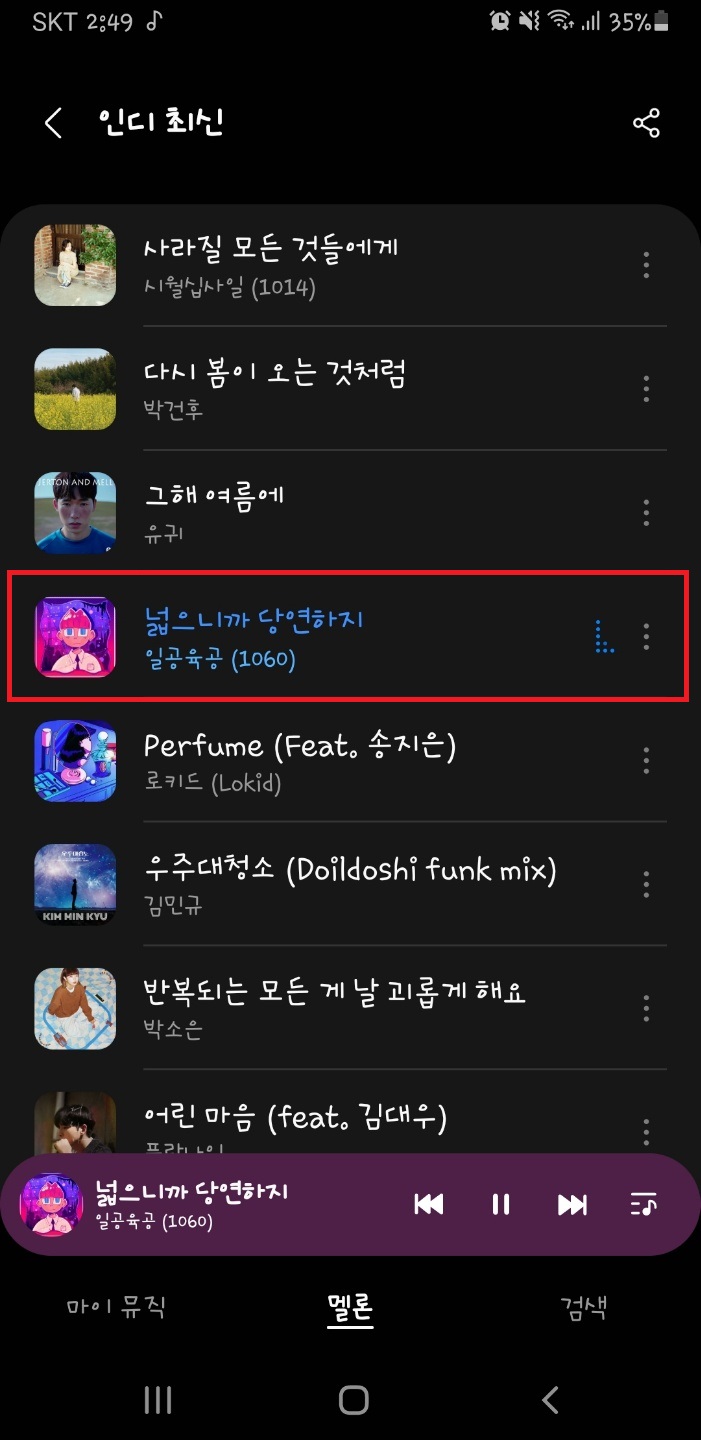Open more options for 넓으니까 당연하지
The width and height of the screenshot is (701, 1440).
click(646, 636)
